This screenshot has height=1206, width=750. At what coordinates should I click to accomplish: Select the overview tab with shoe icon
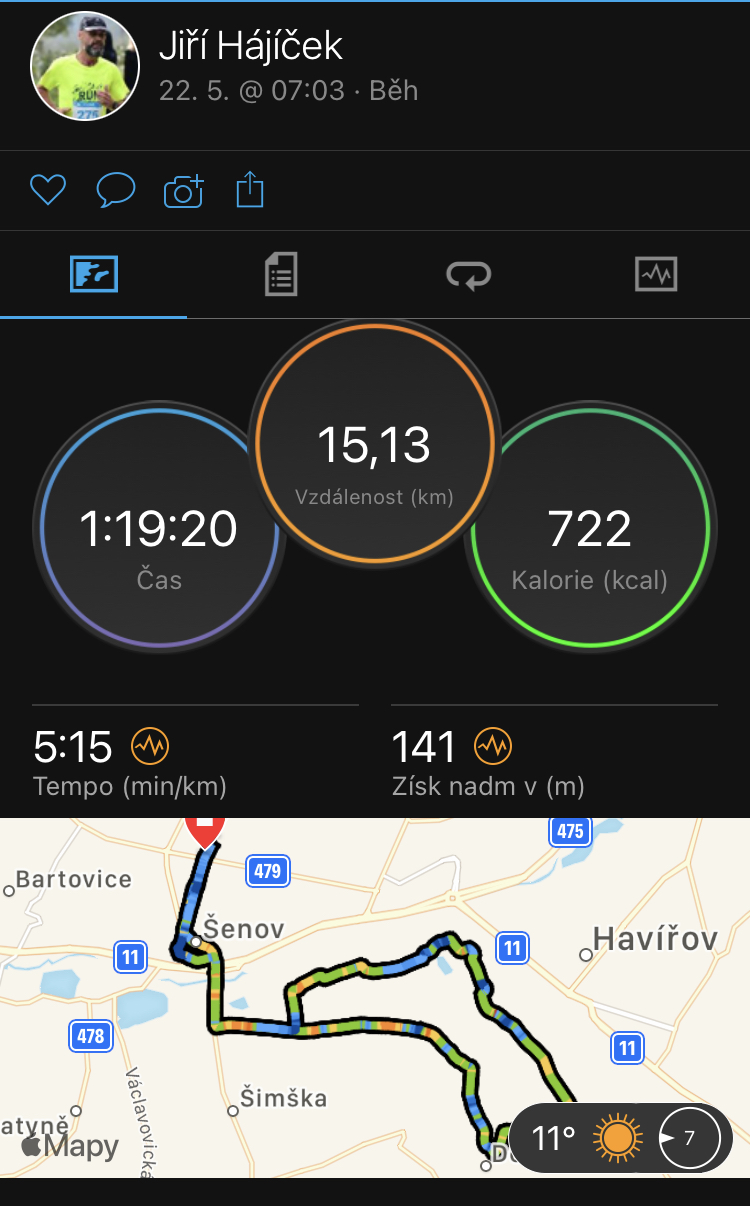94,274
